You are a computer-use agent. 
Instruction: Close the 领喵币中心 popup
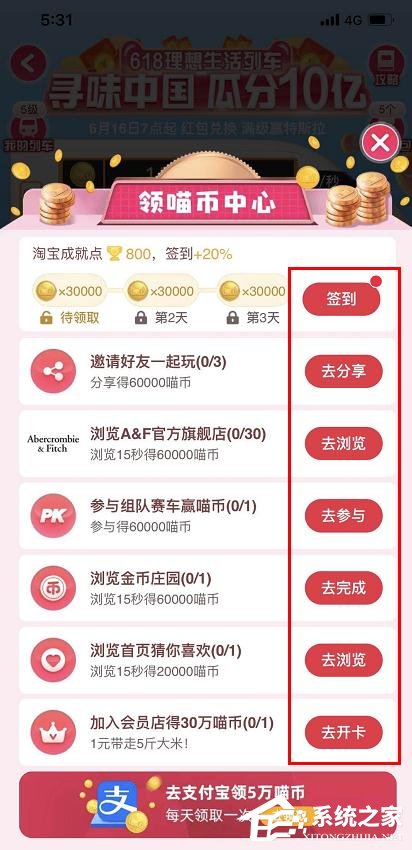381,143
